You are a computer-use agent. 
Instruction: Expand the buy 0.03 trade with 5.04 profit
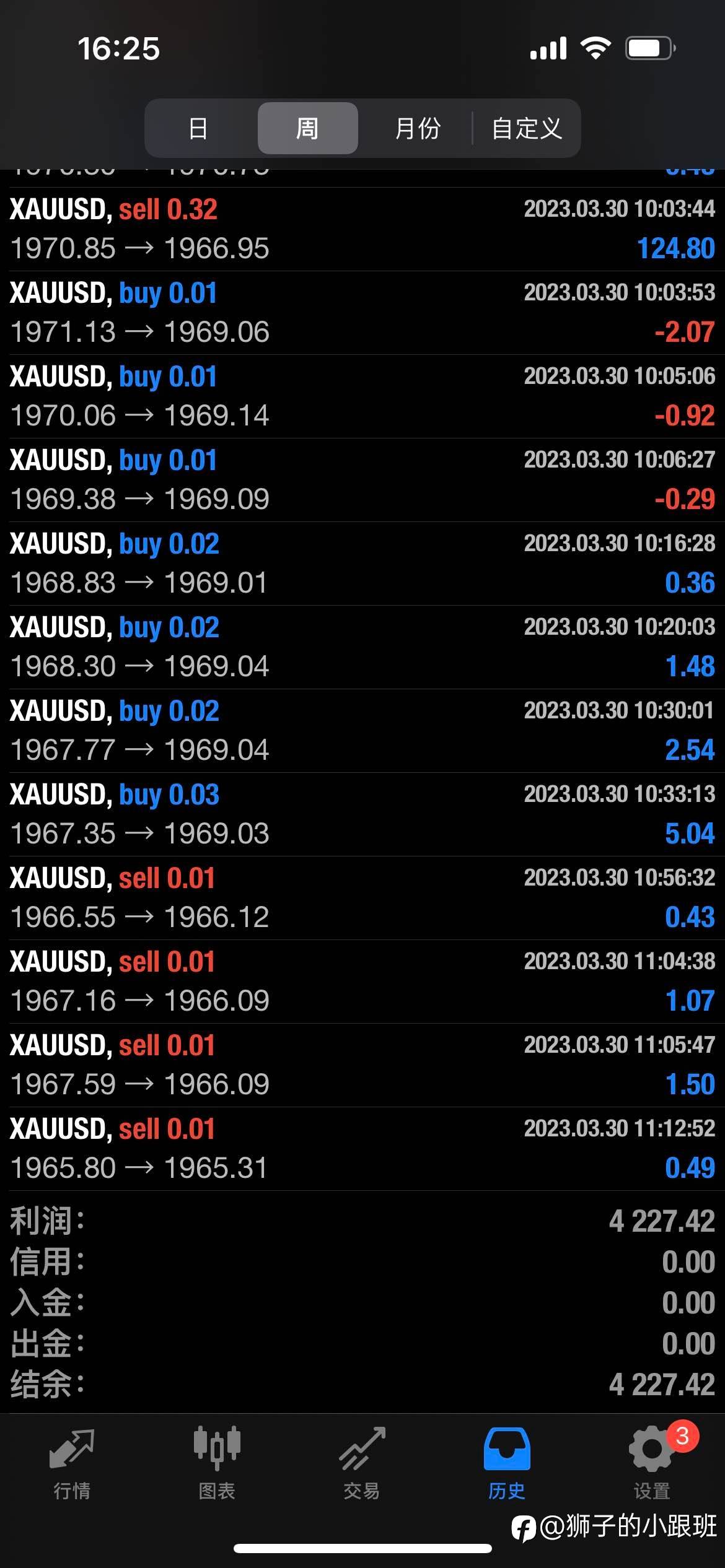[x=362, y=814]
